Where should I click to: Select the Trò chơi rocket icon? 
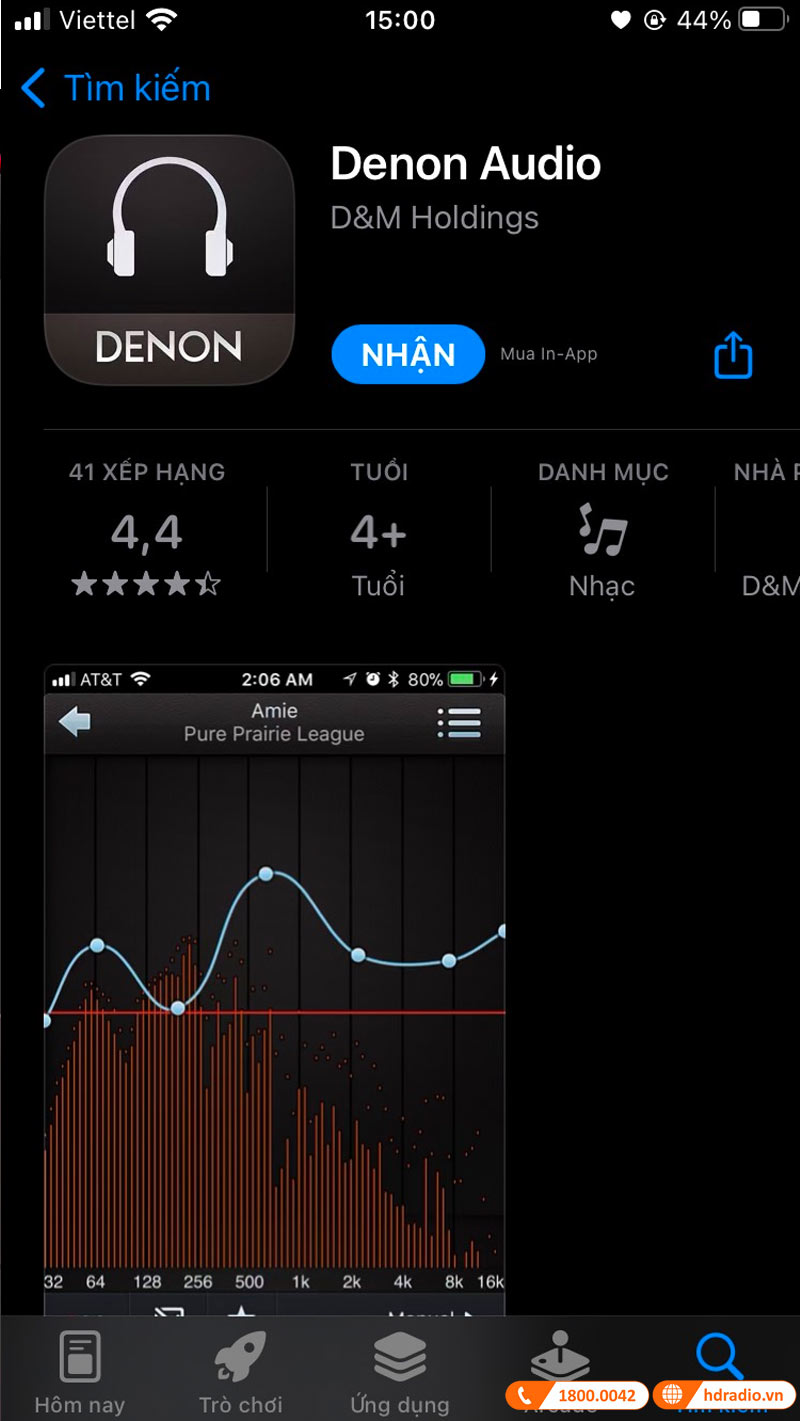pos(240,1356)
